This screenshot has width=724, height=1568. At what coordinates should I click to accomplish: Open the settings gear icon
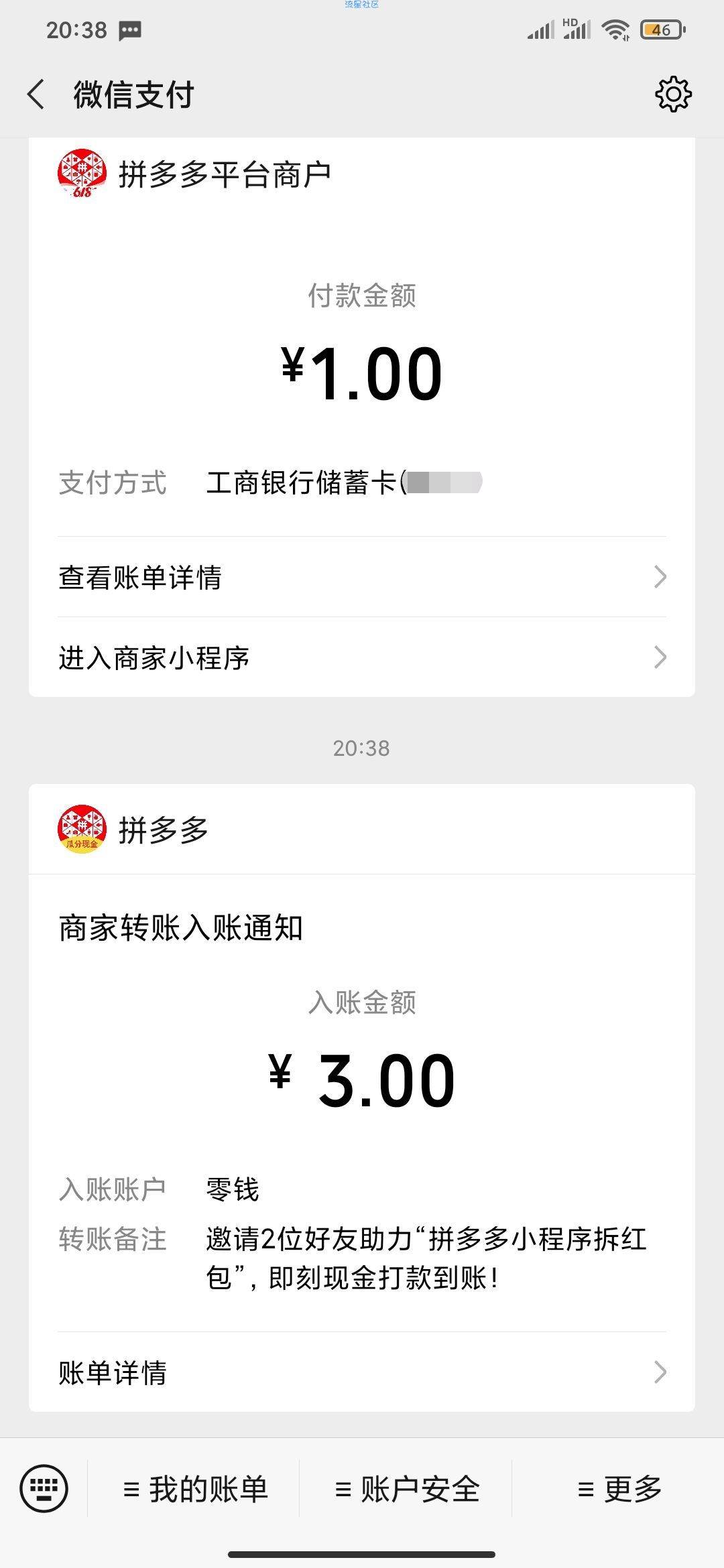coord(673,94)
